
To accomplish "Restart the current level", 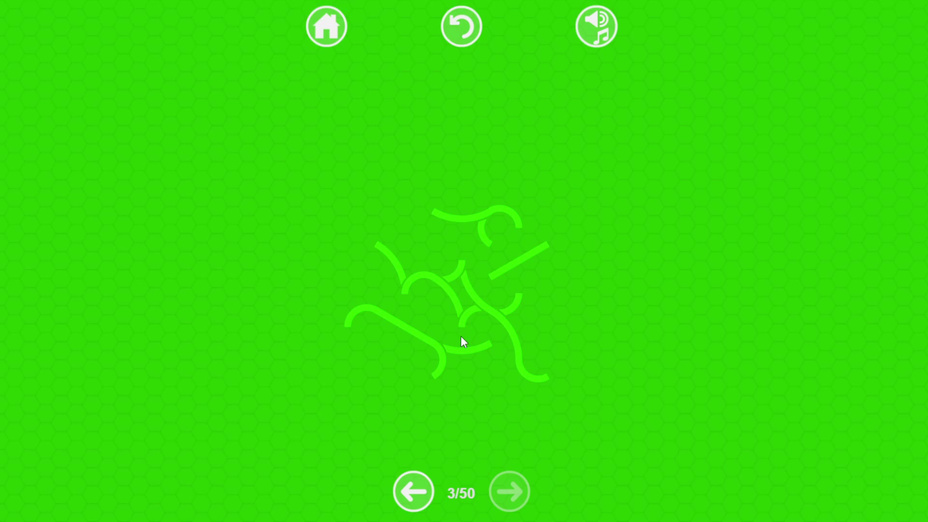I will coord(461,27).
